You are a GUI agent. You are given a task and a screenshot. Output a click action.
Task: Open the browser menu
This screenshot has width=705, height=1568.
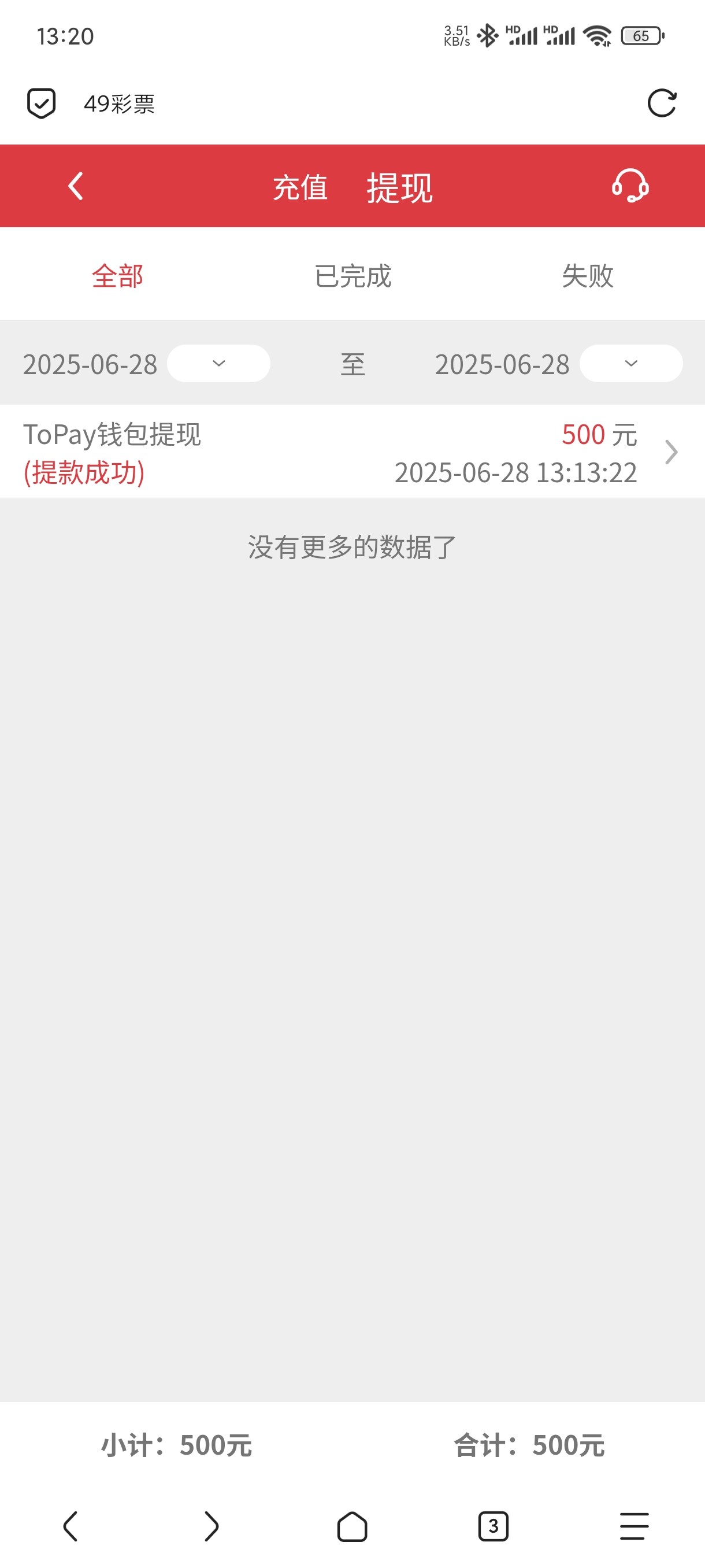tap(634, 1526)
